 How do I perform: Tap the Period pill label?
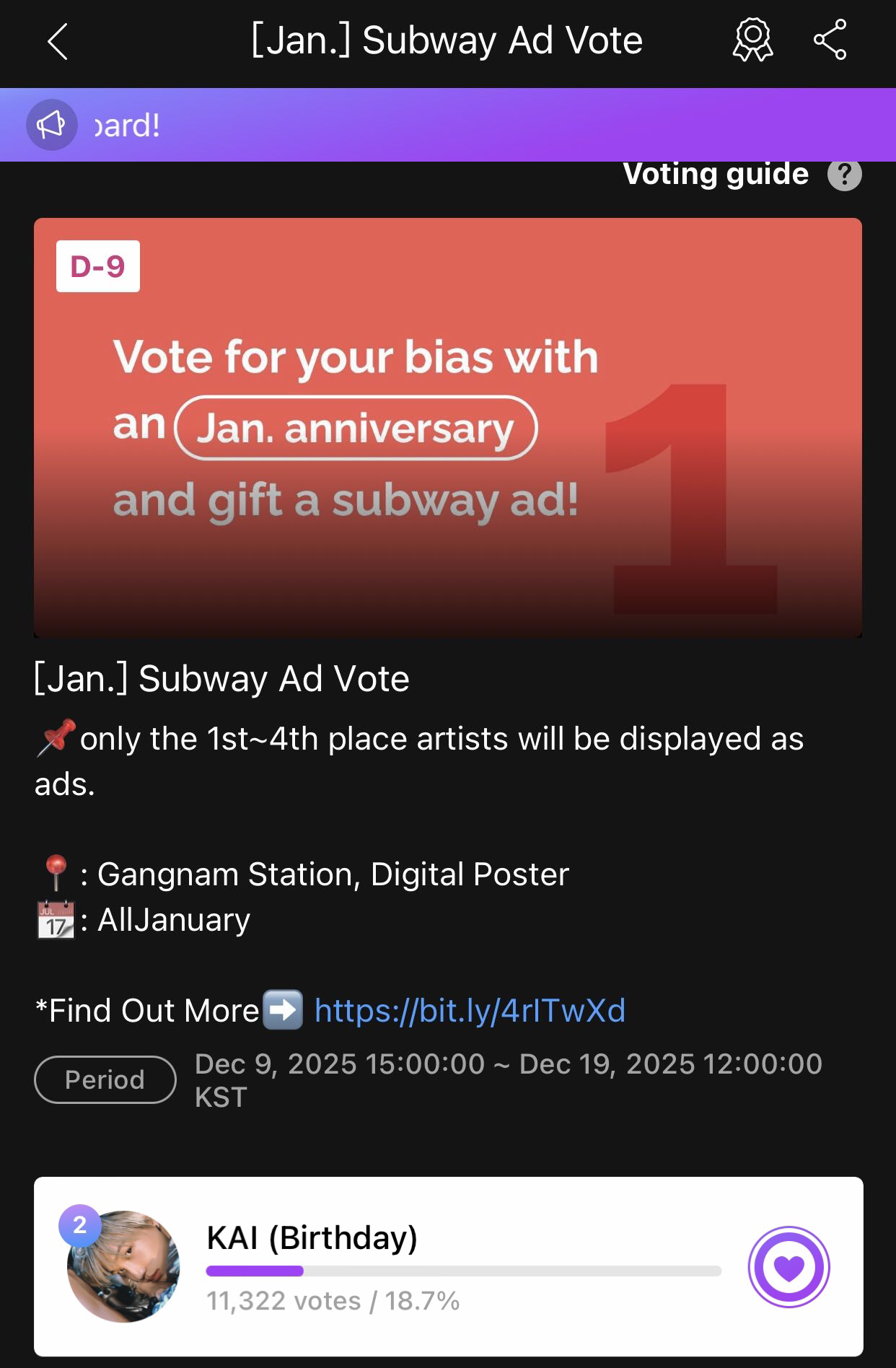(x=105, y=1079)
